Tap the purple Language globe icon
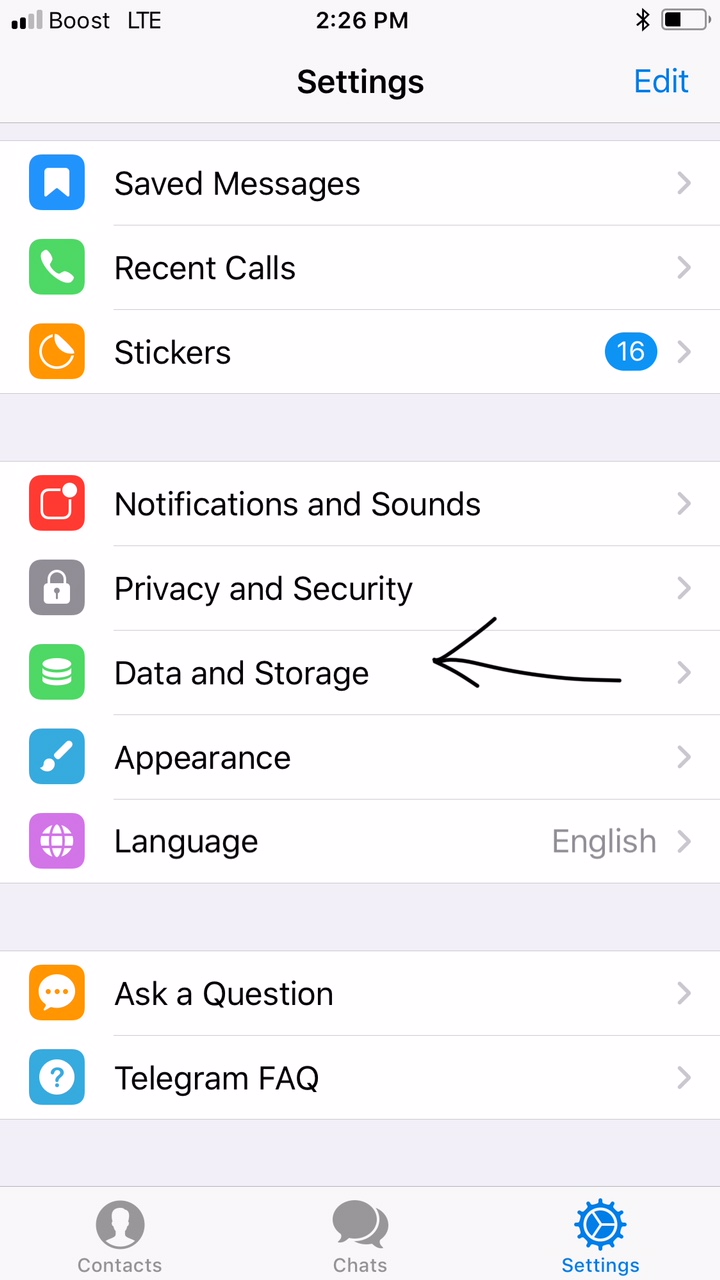Viewport: 720px width, 1280px height. pyautogui.click(x=57, y=841)
